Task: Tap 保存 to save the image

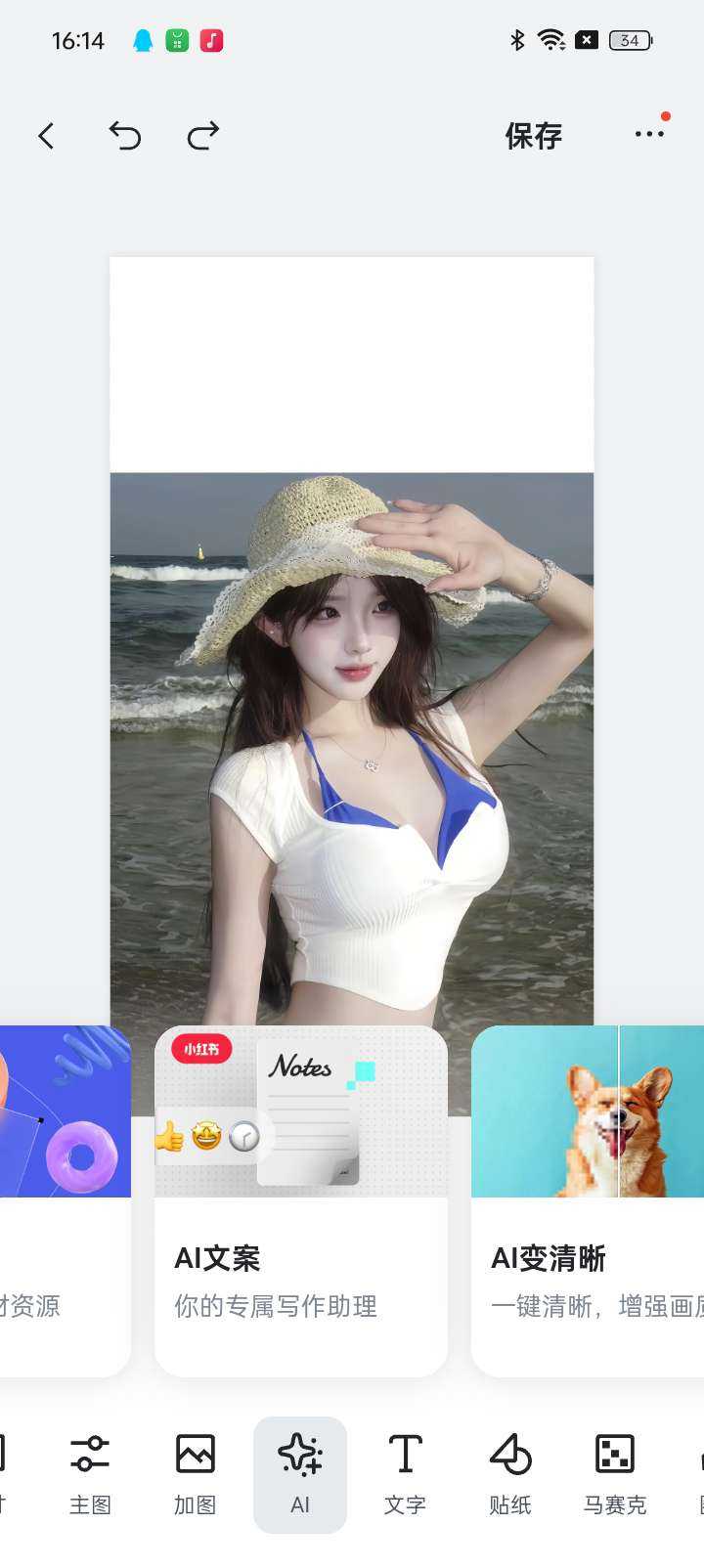Action: [x=533, y=136]
